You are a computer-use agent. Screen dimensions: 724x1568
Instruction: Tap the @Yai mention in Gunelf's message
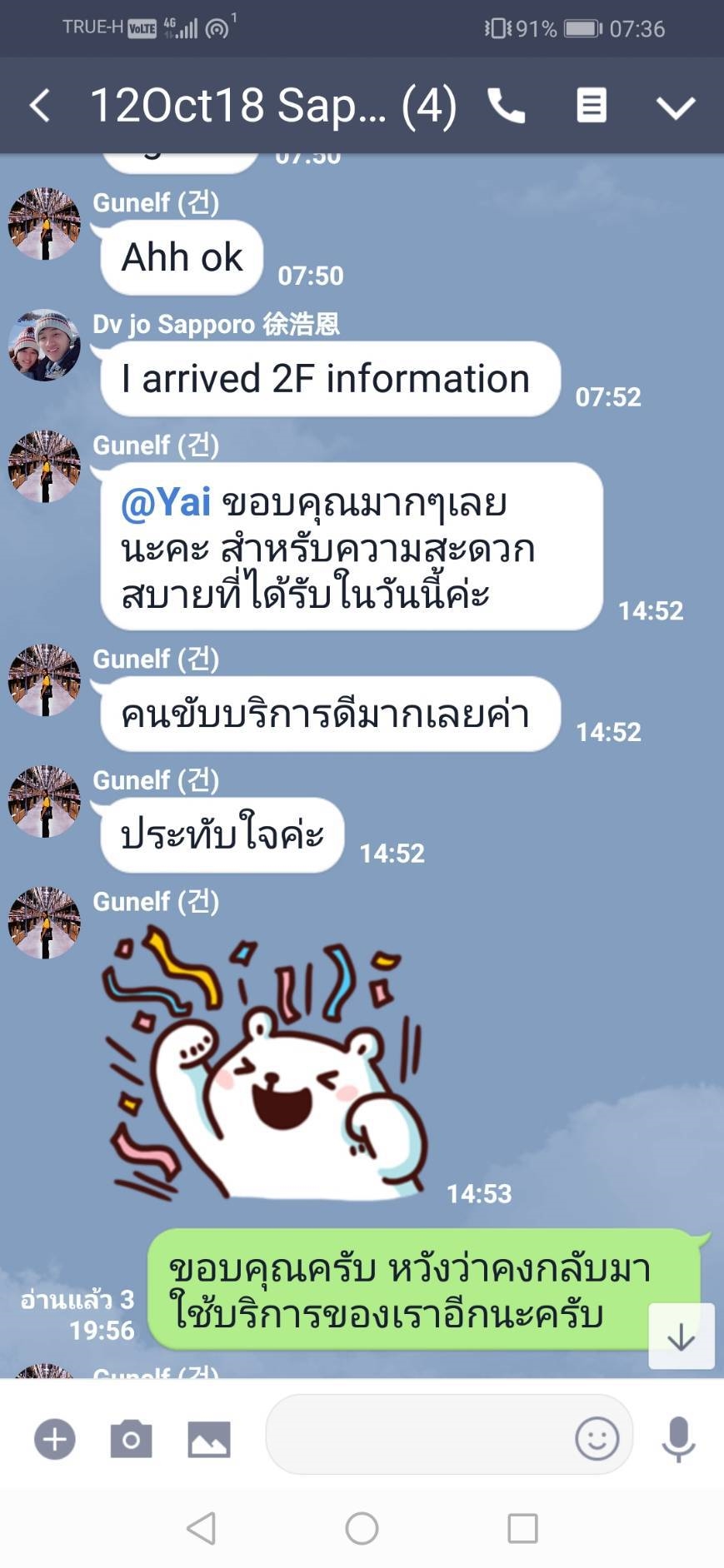click(x=166, y=503)
